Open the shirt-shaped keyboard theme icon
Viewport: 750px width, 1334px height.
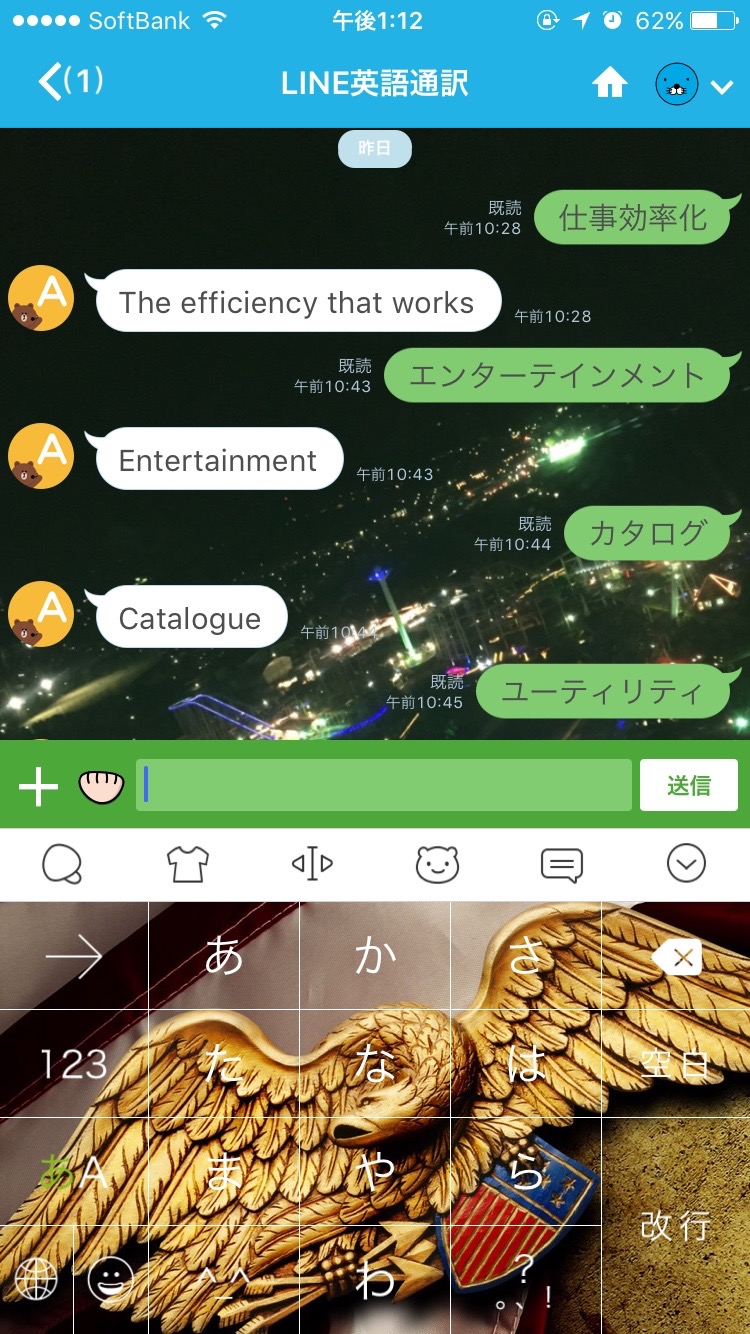(x=185, y=862)
